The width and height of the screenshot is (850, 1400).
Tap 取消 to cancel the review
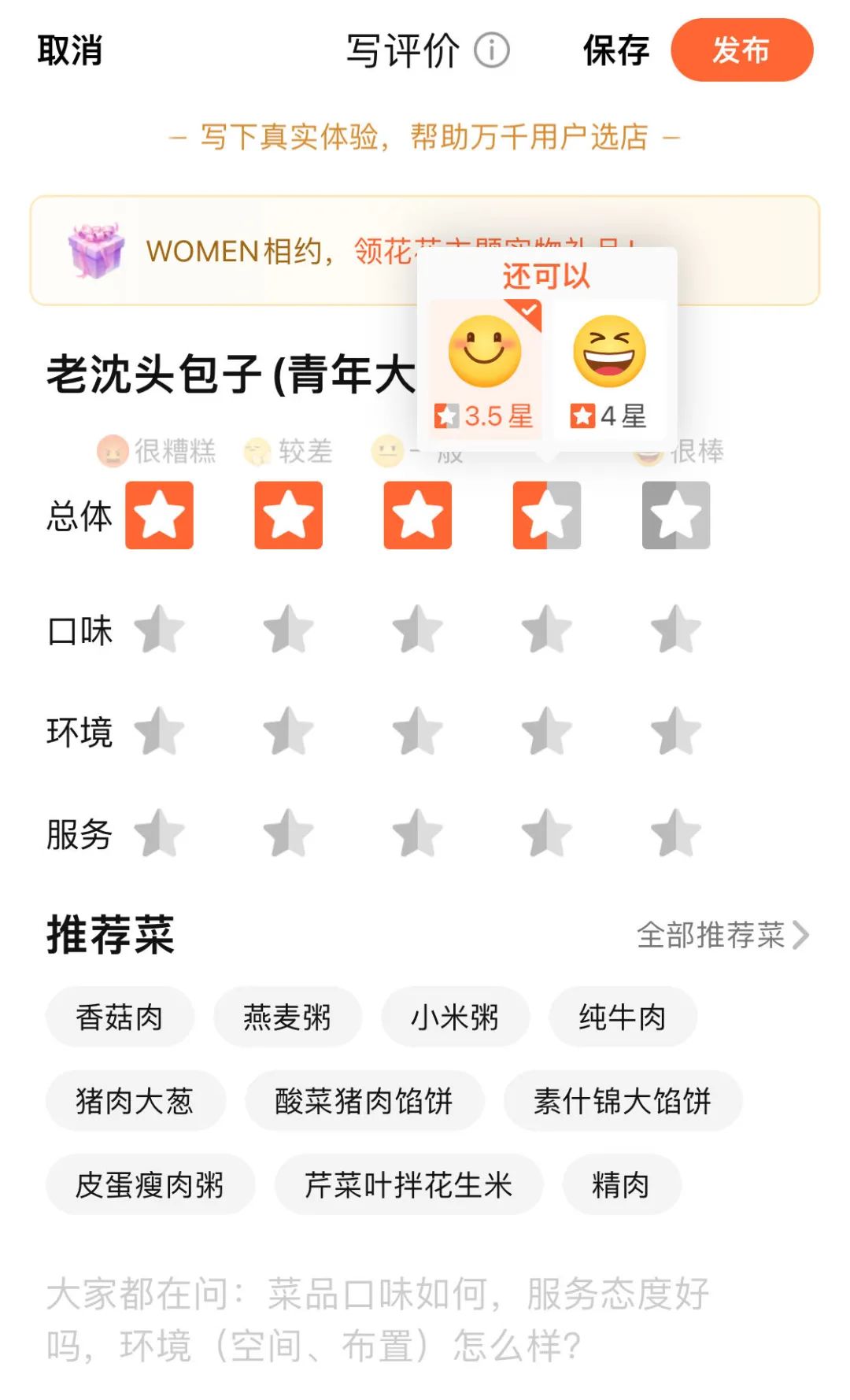(x=69, y=50)
